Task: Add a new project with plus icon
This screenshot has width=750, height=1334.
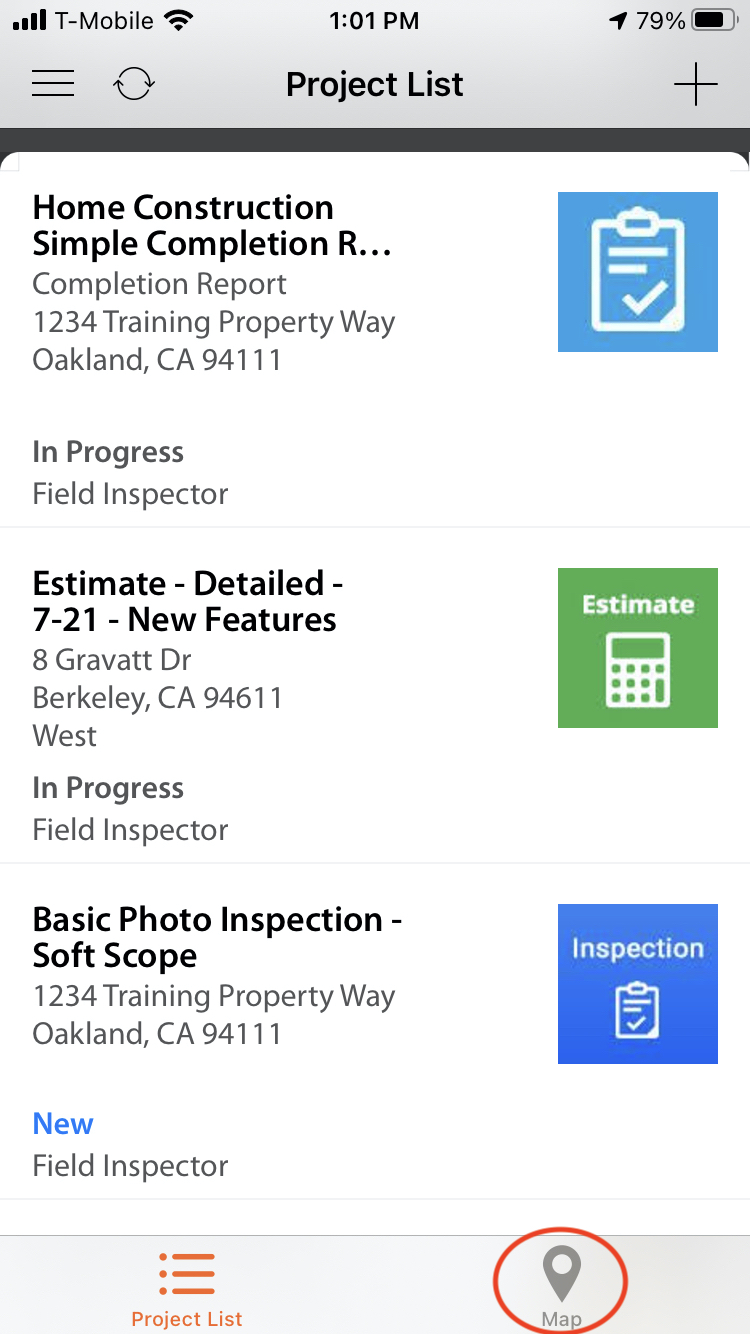Action: pos(695,84)
